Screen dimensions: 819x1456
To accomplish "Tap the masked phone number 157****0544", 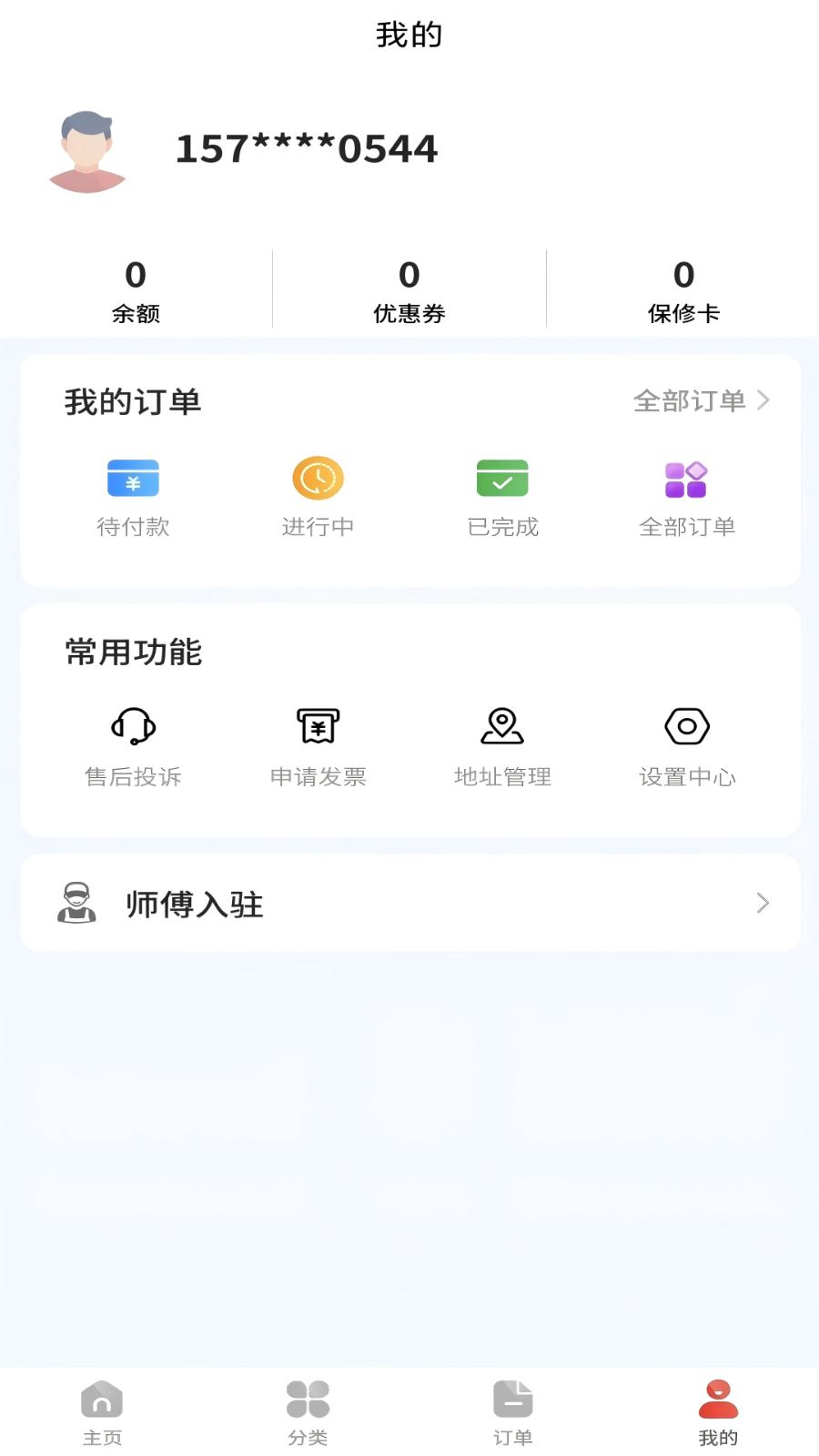I will tap(306, 148).
